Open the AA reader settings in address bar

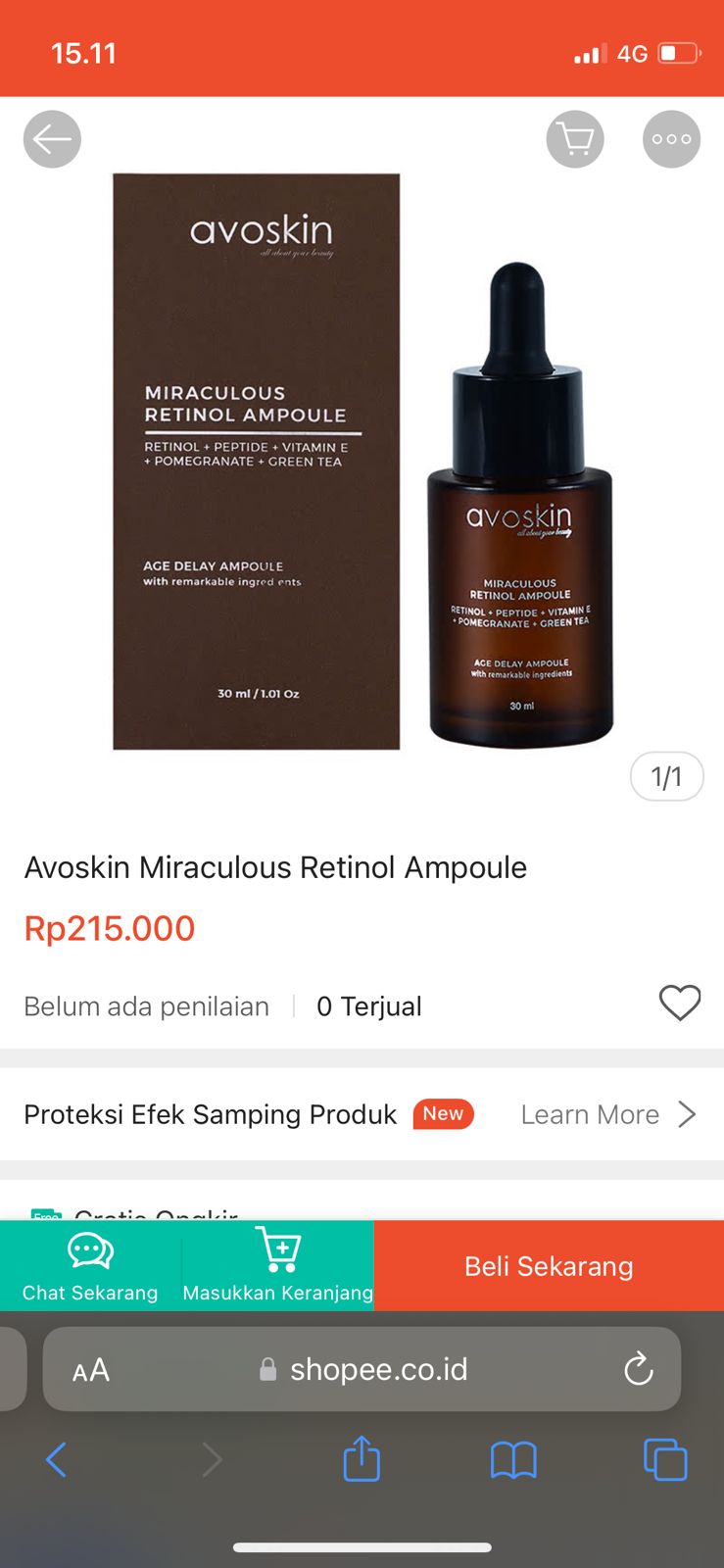point(91,1370)
